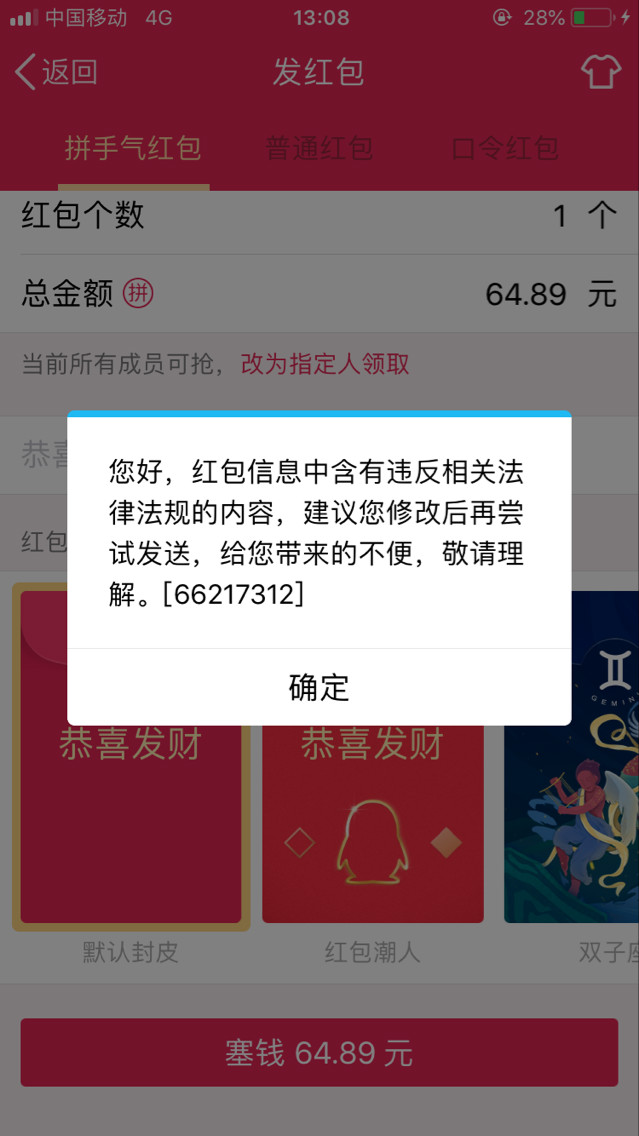639x1136 pixels.
Task: Select the 拼手气红包 tab
Action: (x=133, y=149)
